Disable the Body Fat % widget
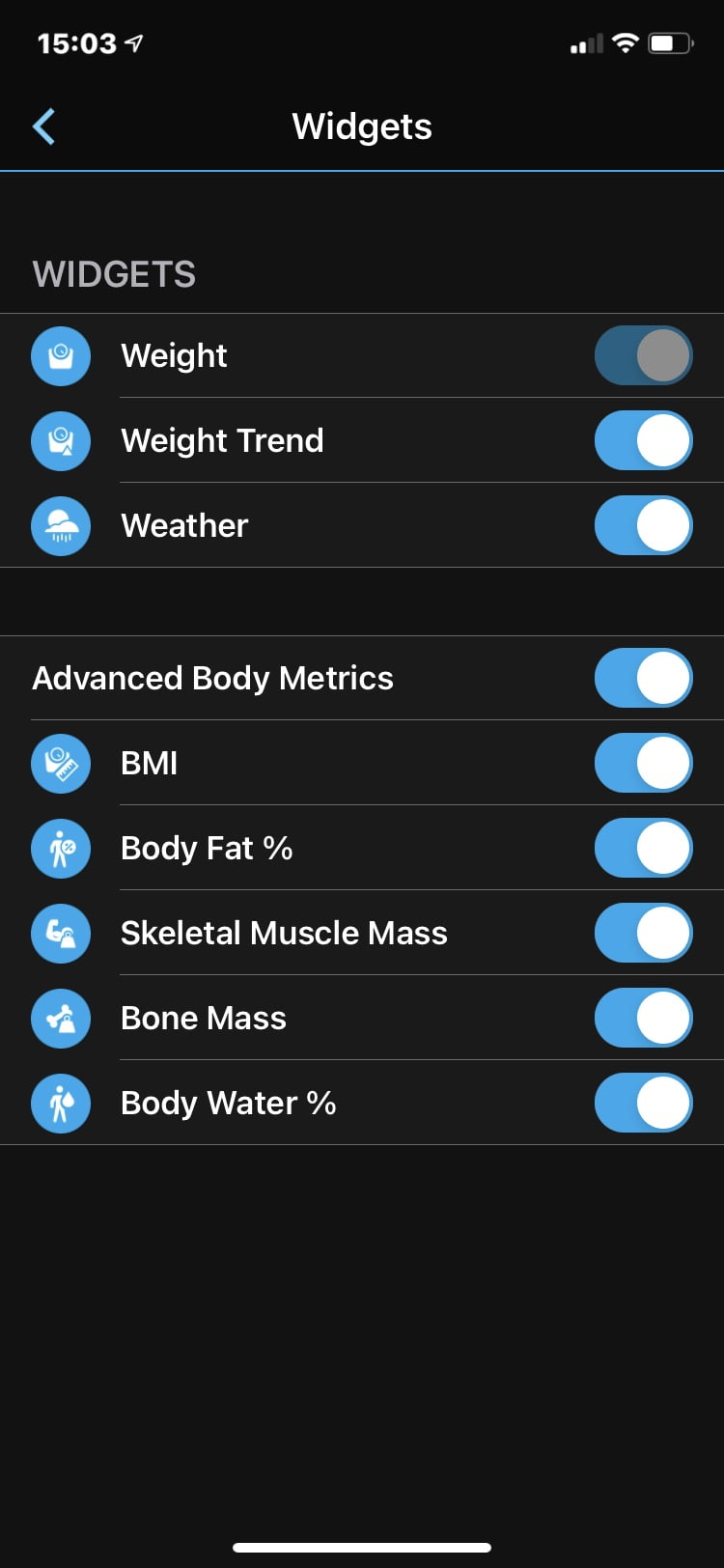This screenshot has height=1568, width=724. coord(643,848)
